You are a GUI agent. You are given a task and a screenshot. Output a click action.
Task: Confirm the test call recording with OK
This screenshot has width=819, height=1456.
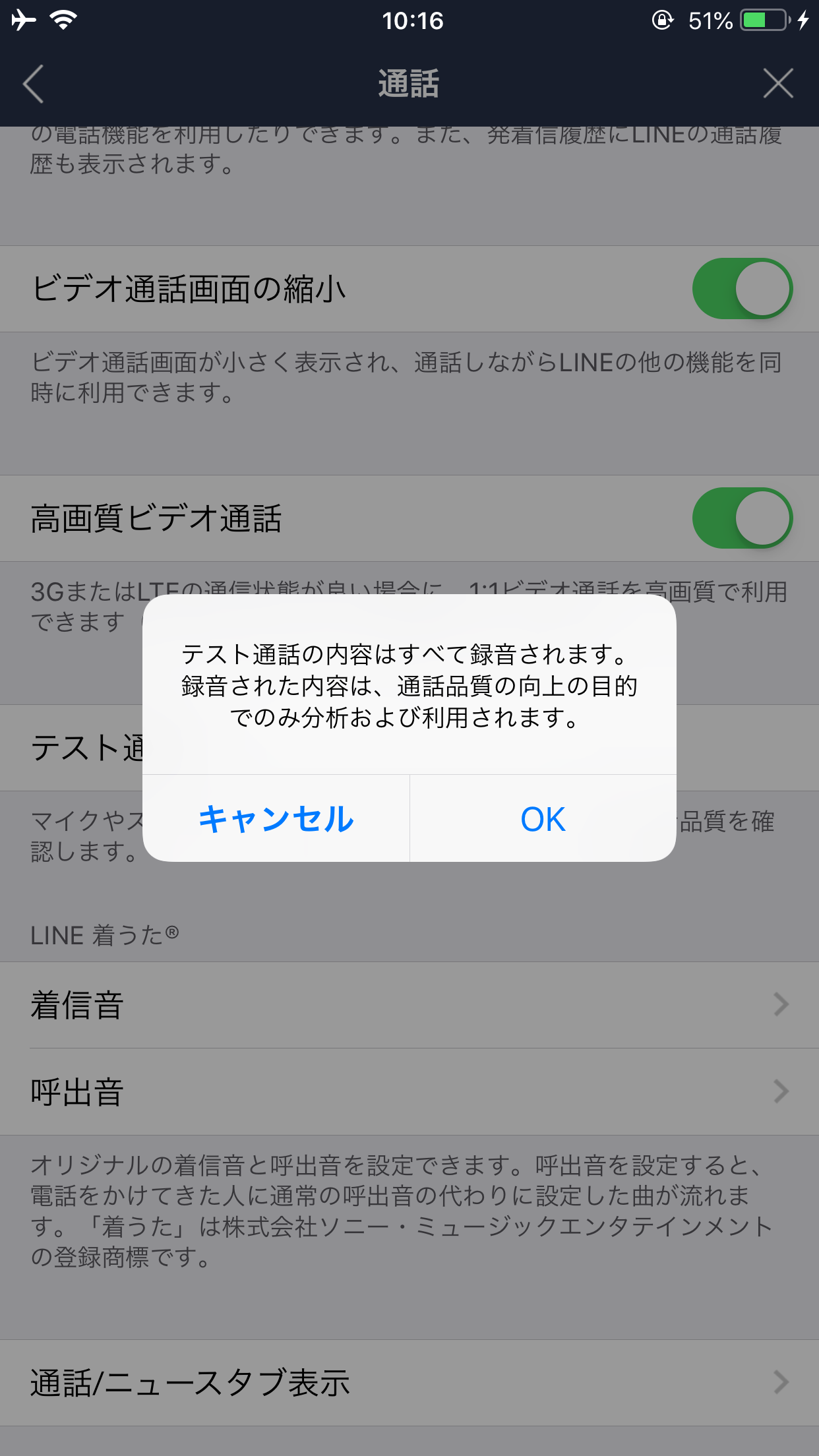[x=543, y=819]
